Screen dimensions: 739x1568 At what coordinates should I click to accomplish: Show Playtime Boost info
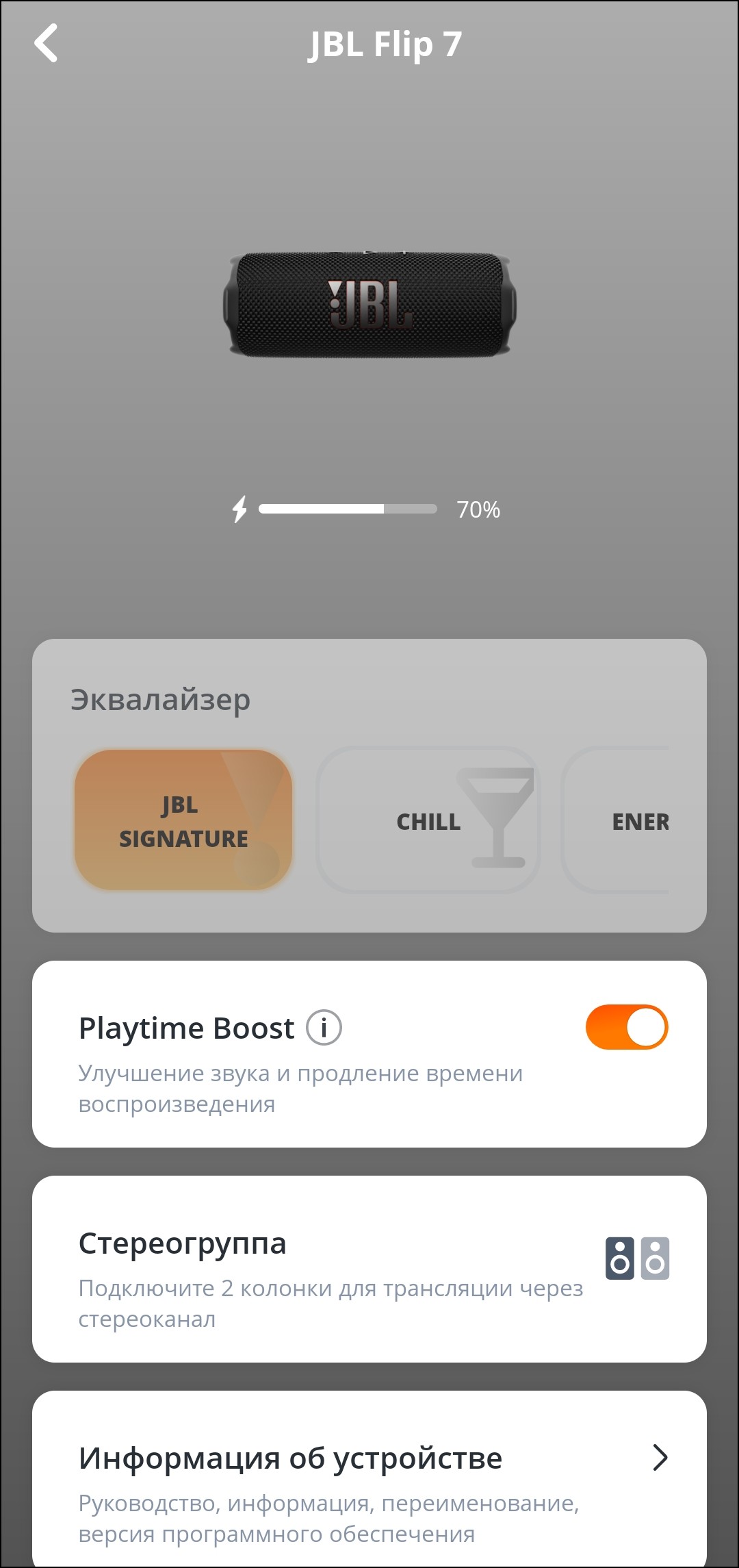coord(324,1028)
